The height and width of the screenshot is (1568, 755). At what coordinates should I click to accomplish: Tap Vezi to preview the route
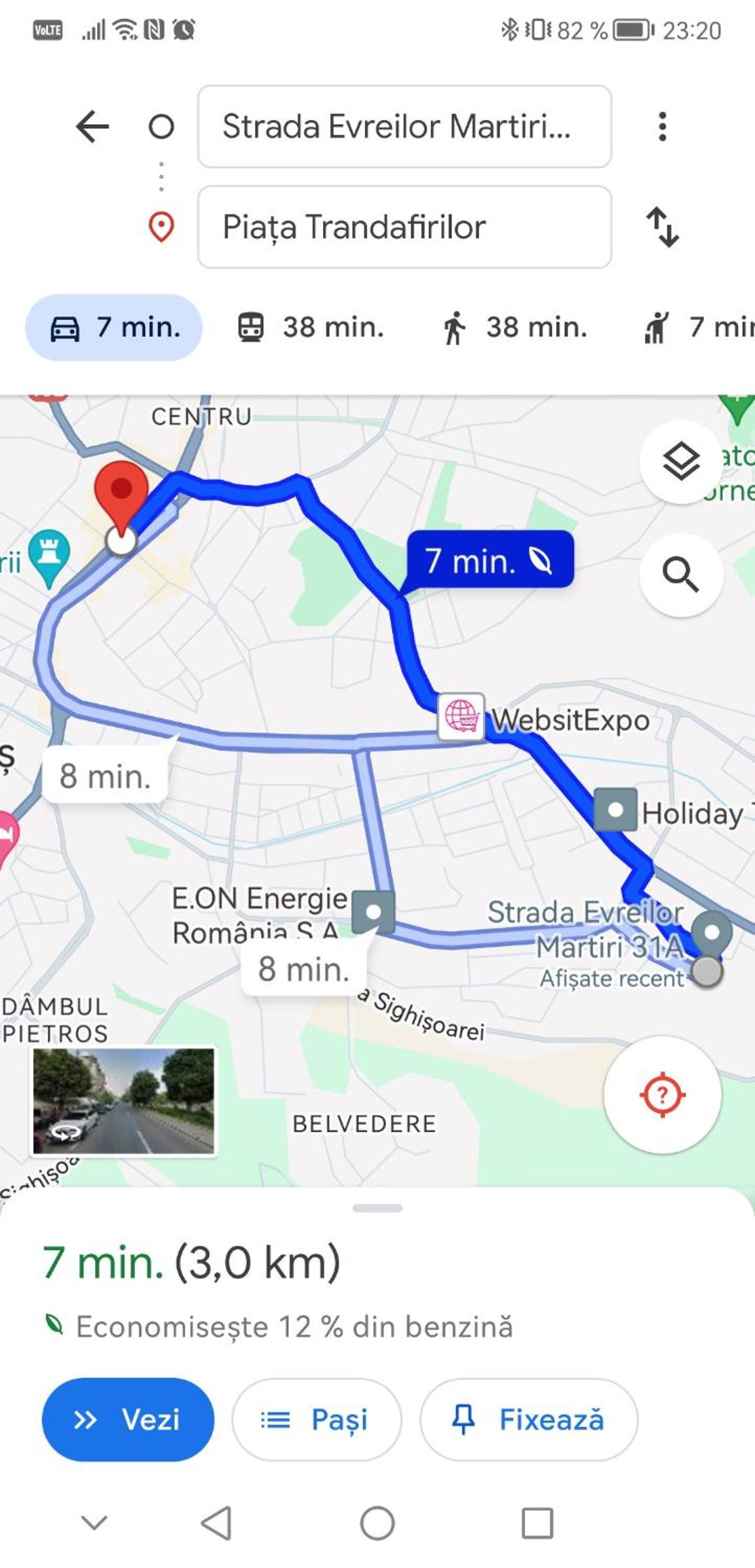(x=128, y=1419)
